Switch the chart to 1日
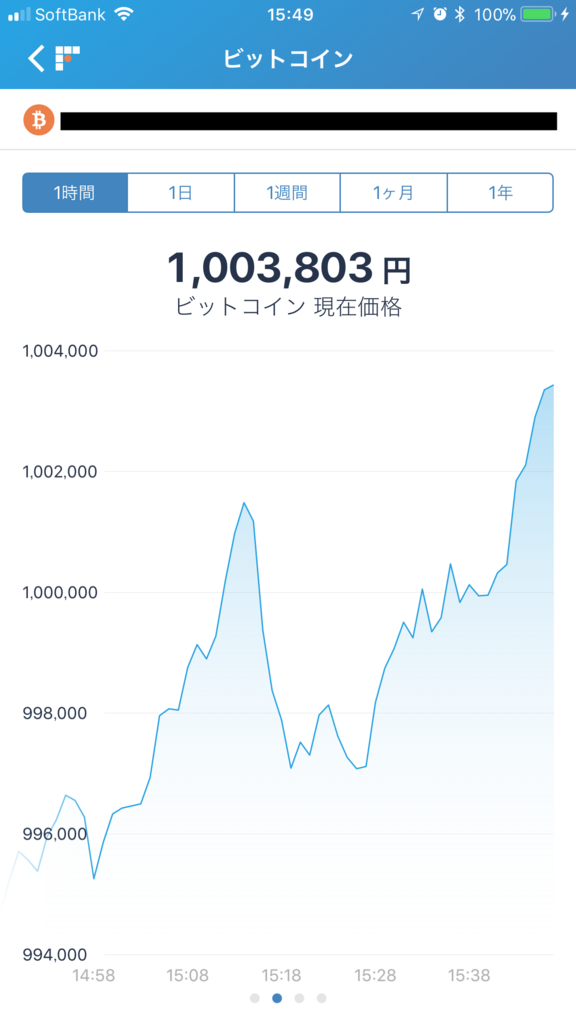This screenshot has height=1024, width=576. [x=181, y=193]
